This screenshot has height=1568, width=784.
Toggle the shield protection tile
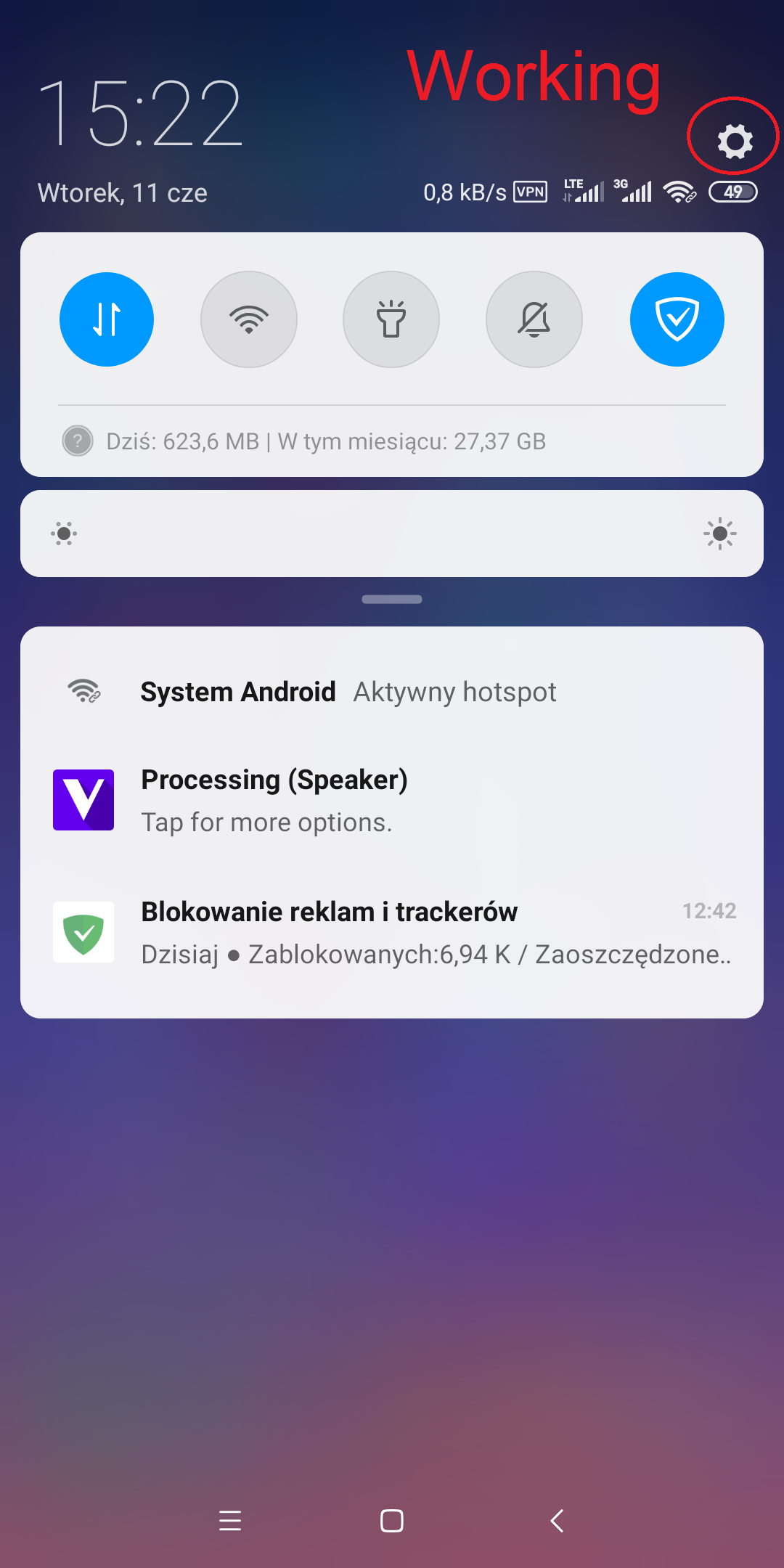[677, 319]
